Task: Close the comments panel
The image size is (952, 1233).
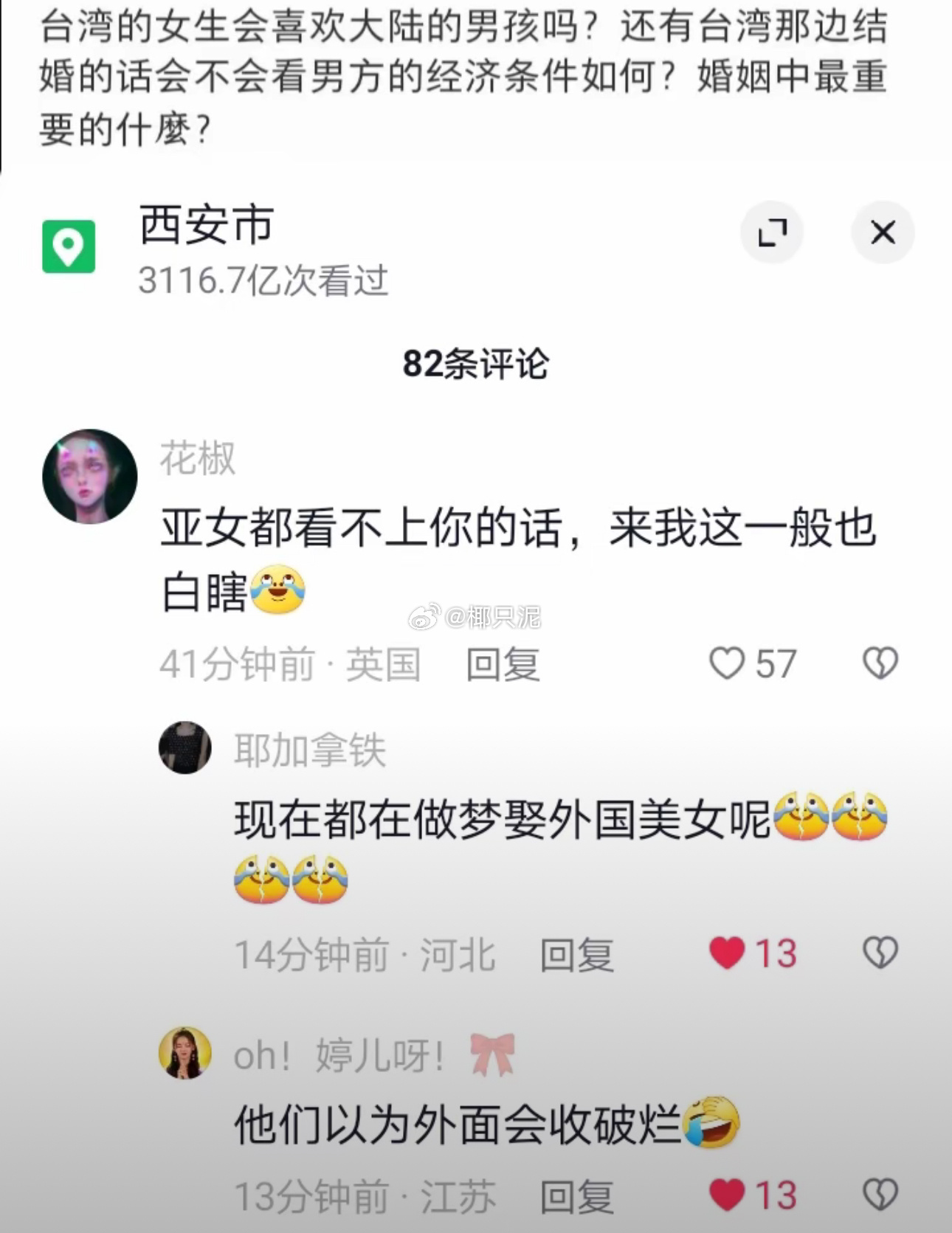Action: click(x=883, y=232)
